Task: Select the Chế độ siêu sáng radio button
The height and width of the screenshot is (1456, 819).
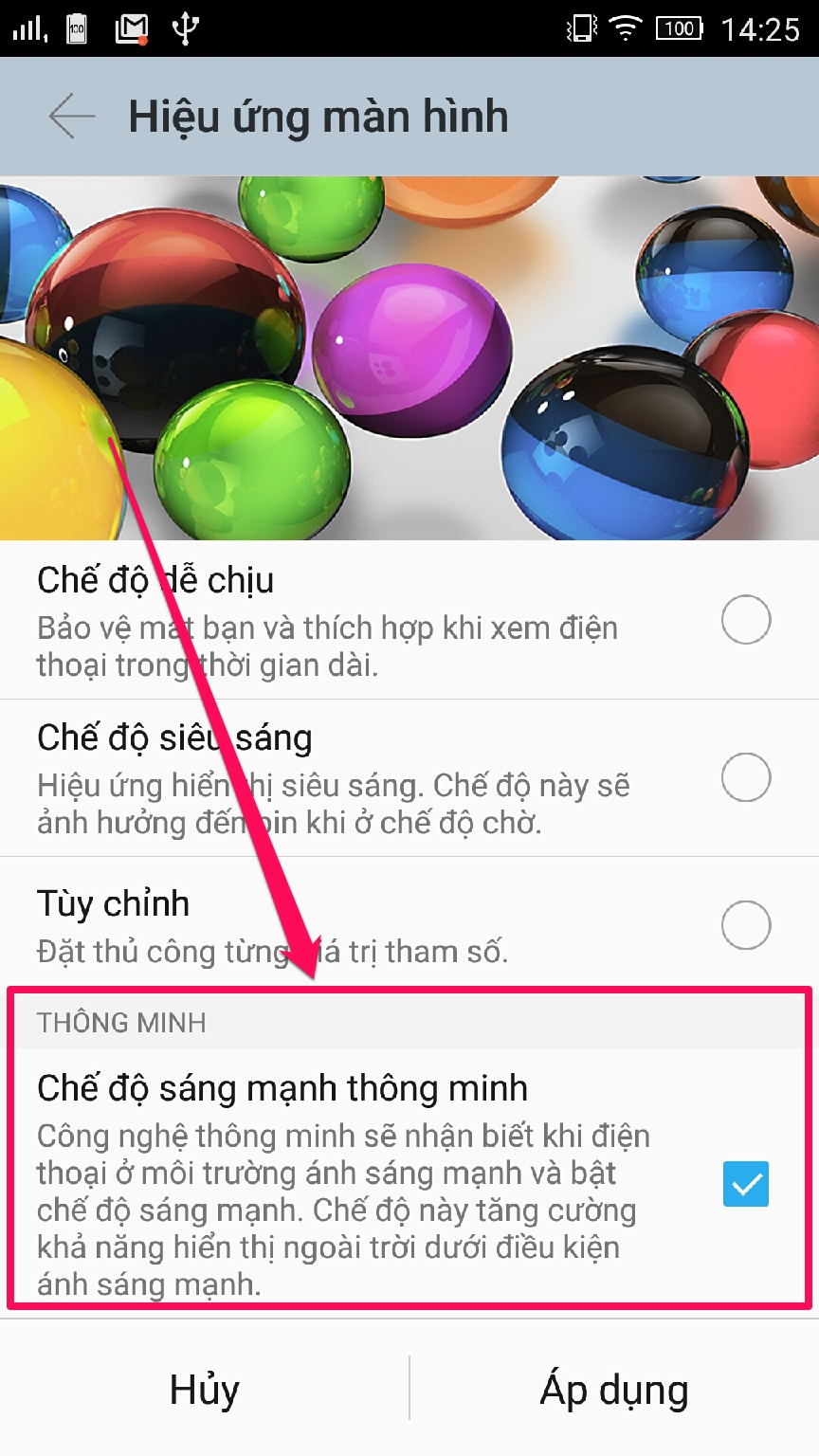Action: 745,777
